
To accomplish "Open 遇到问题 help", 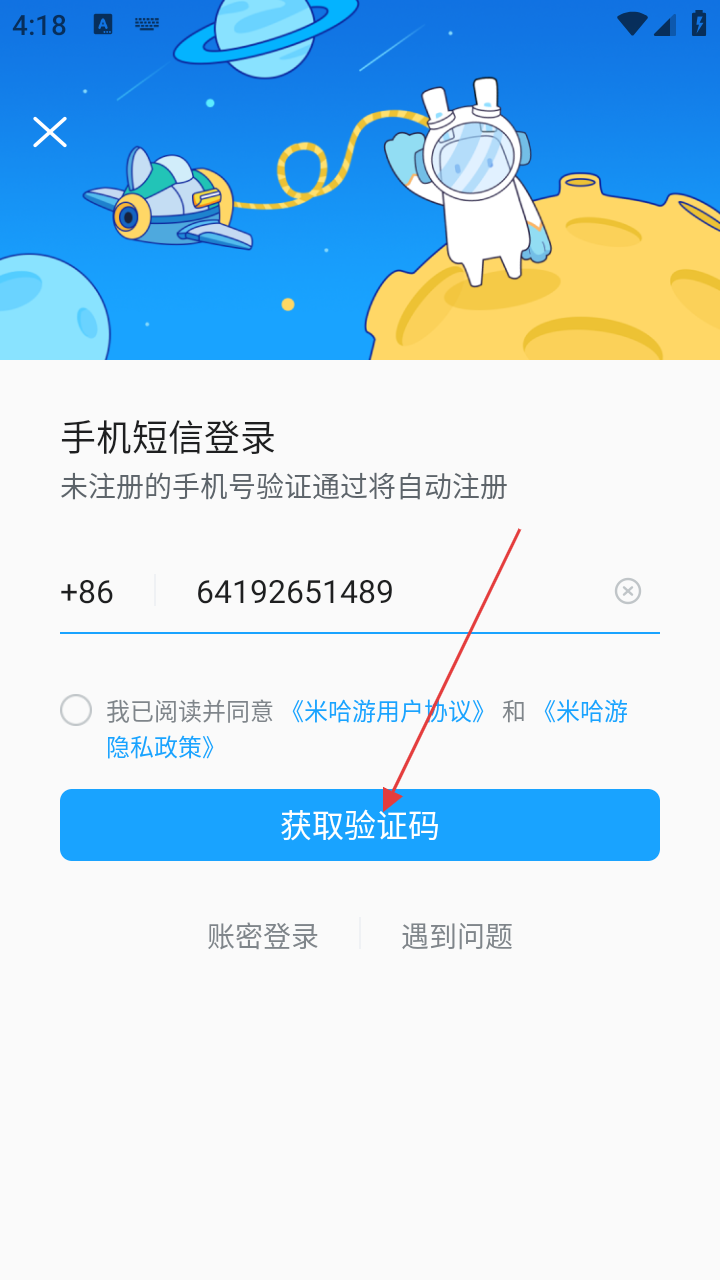I will [x=457, y=936].
